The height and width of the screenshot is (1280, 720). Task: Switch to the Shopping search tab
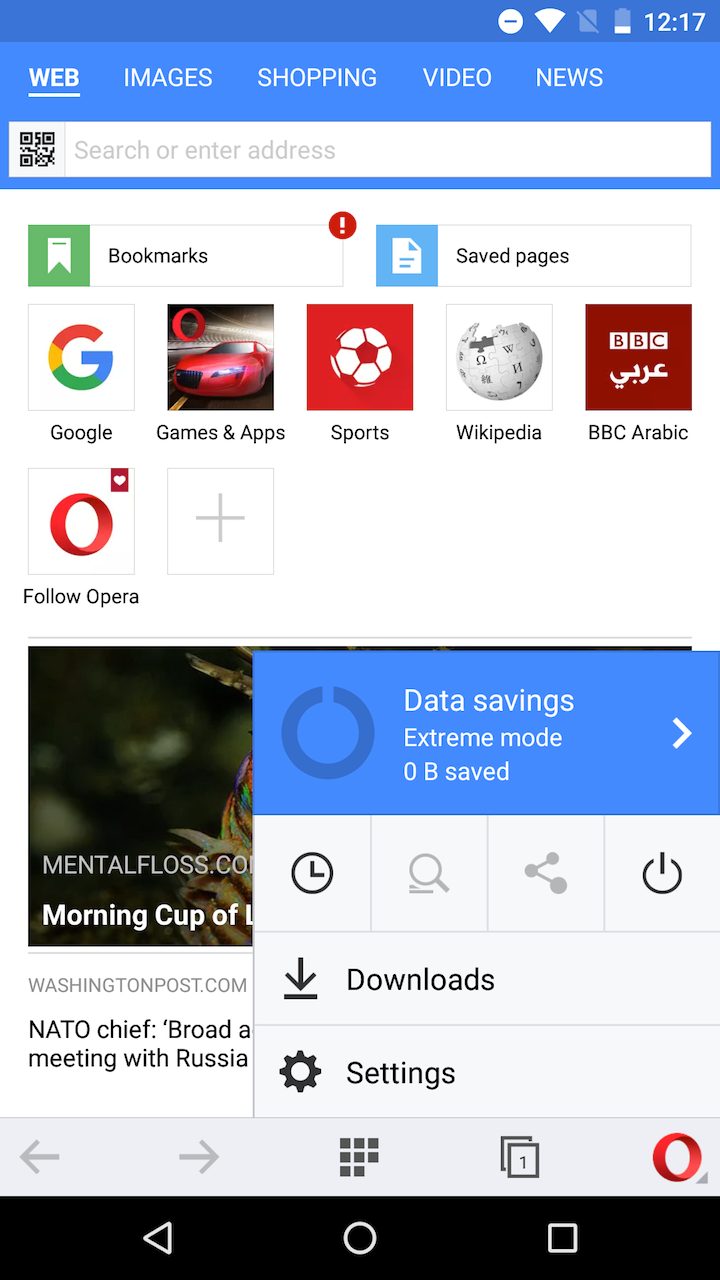(x=317, y=78)
